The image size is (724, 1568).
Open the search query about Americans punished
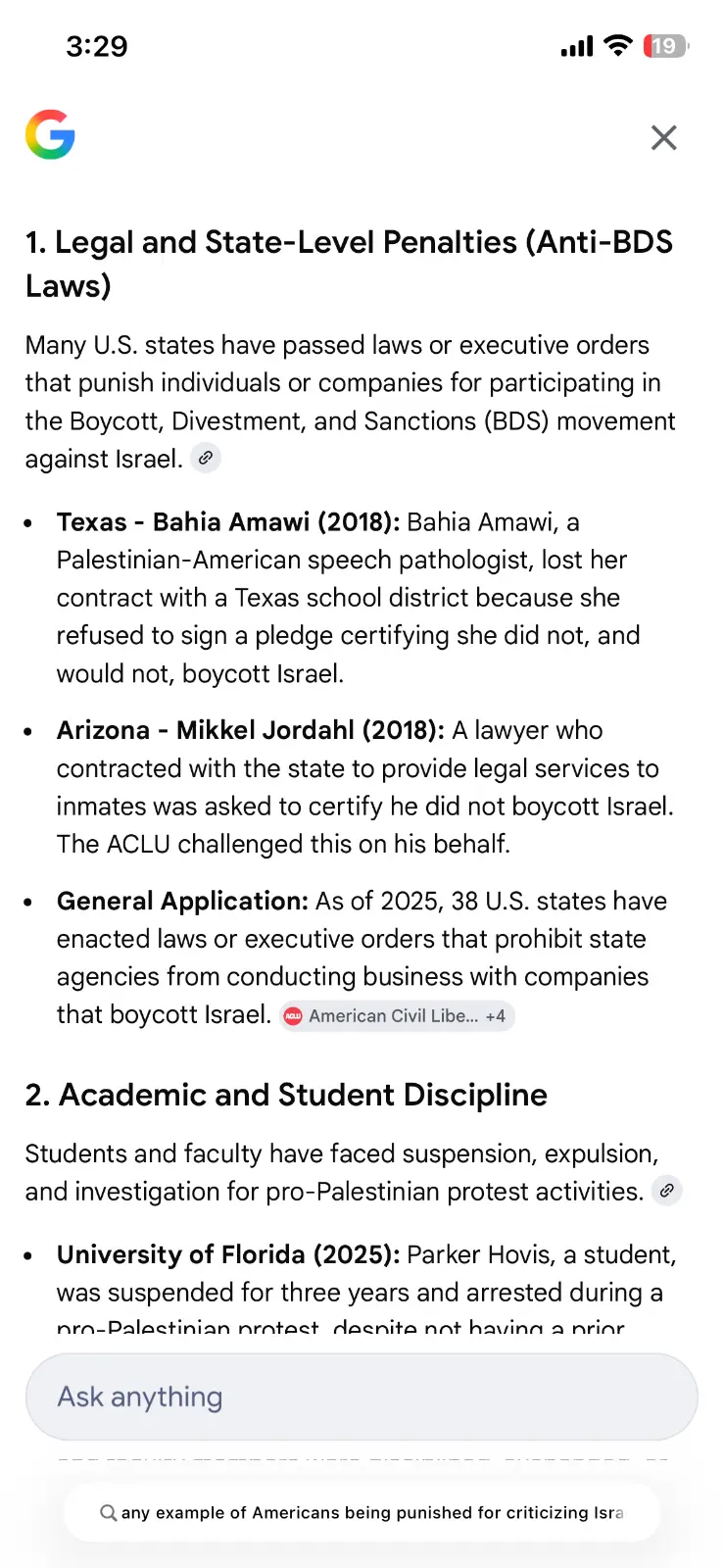click(362, 1512)
